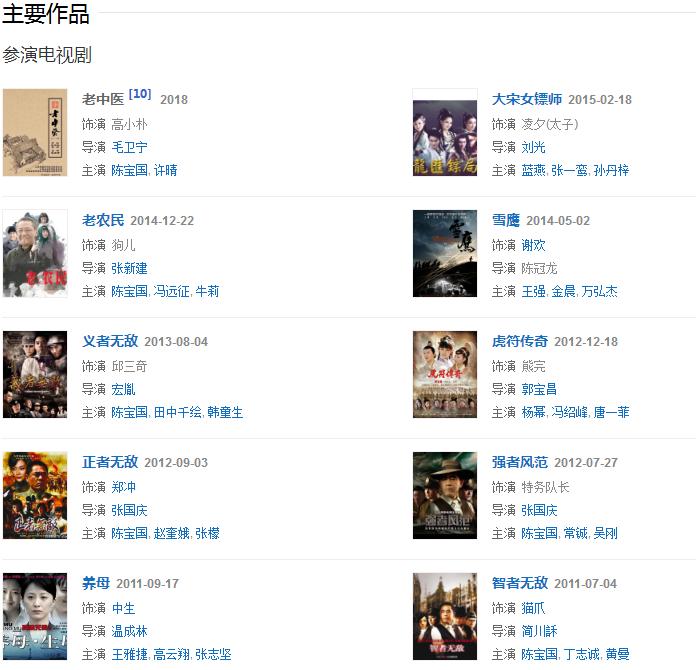Open the 养母 title link
Viewport: 696px width, 670px height.
(96, 583)
